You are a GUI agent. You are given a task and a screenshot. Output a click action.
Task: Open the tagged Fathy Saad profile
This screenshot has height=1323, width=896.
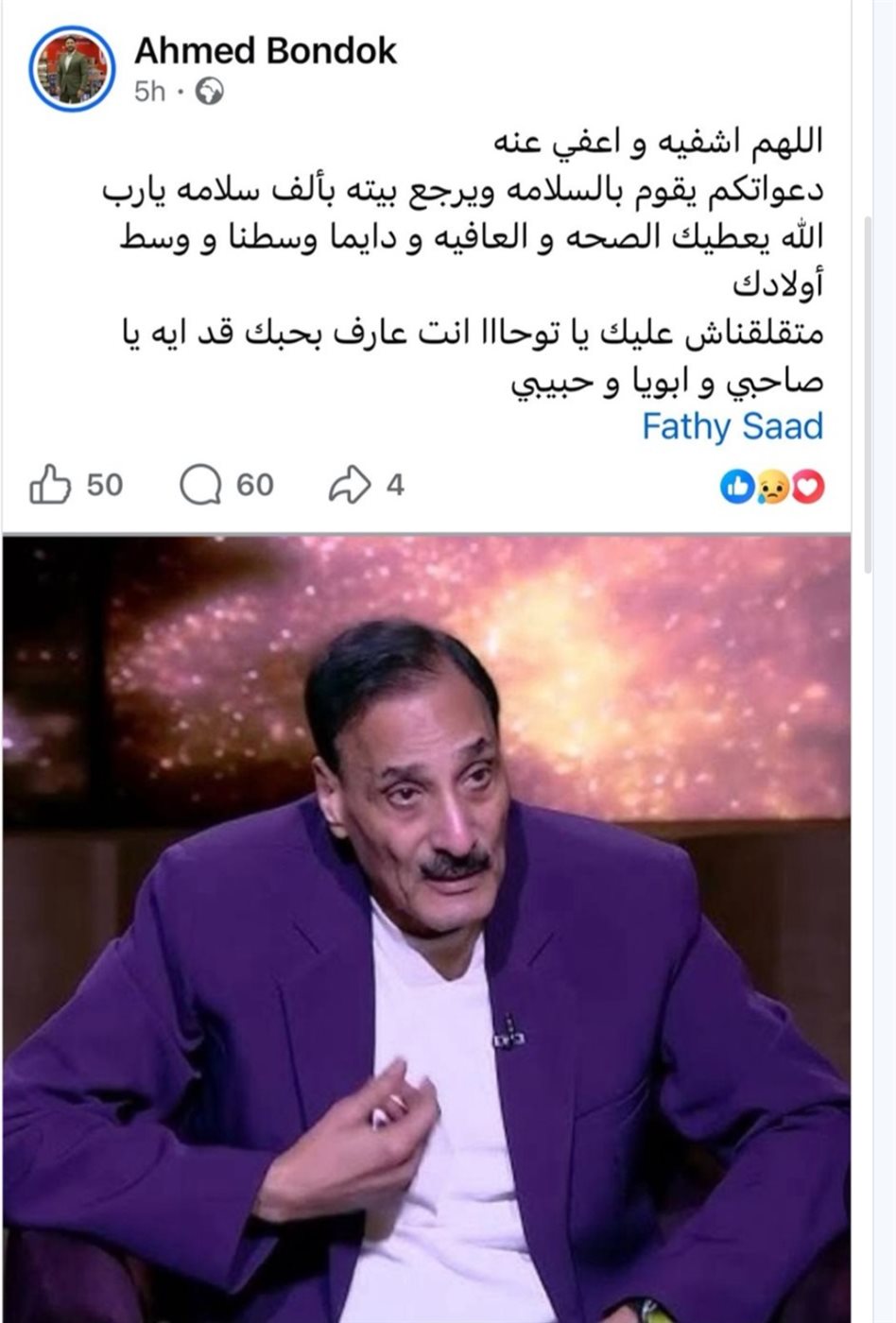coord(732,426)
